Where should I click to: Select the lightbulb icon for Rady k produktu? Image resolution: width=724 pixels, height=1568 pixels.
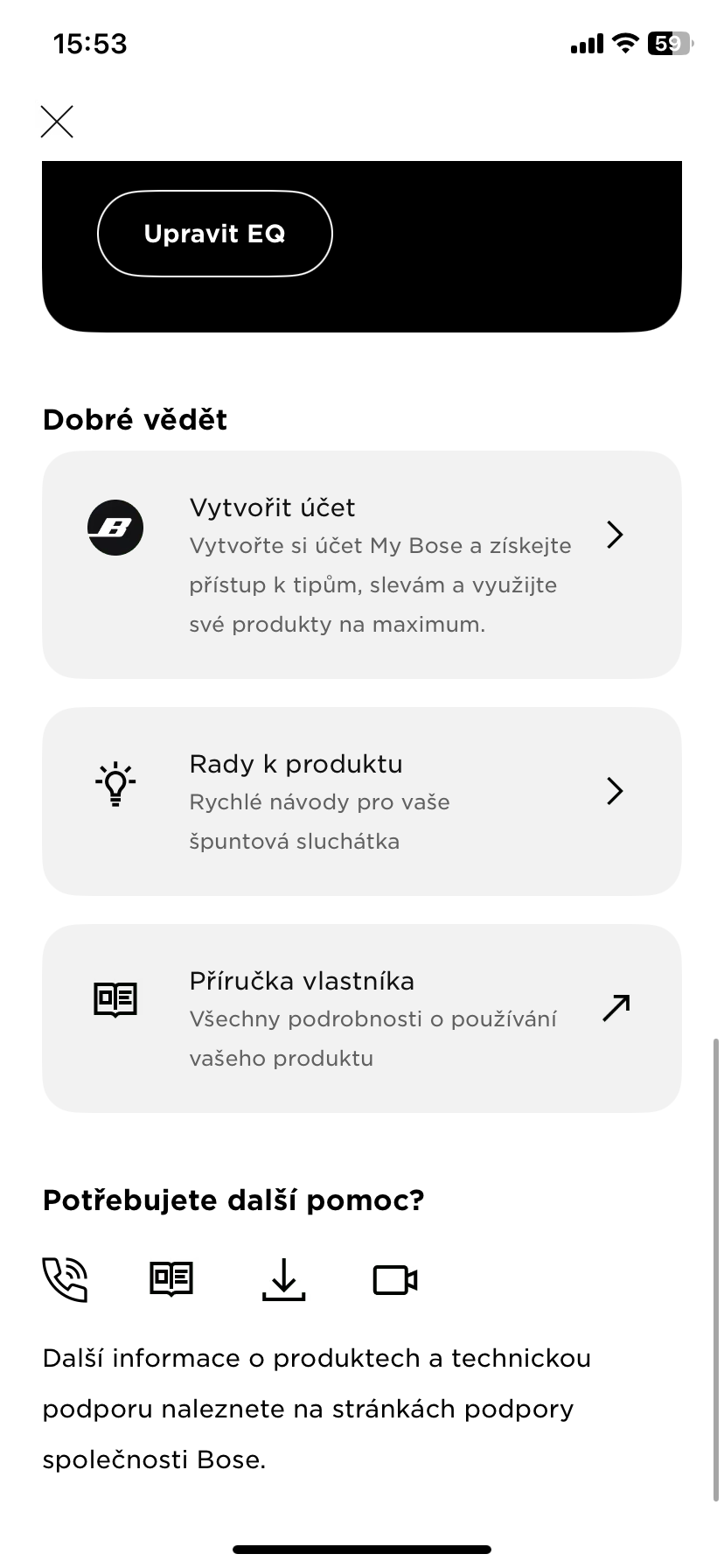[114, 784]
